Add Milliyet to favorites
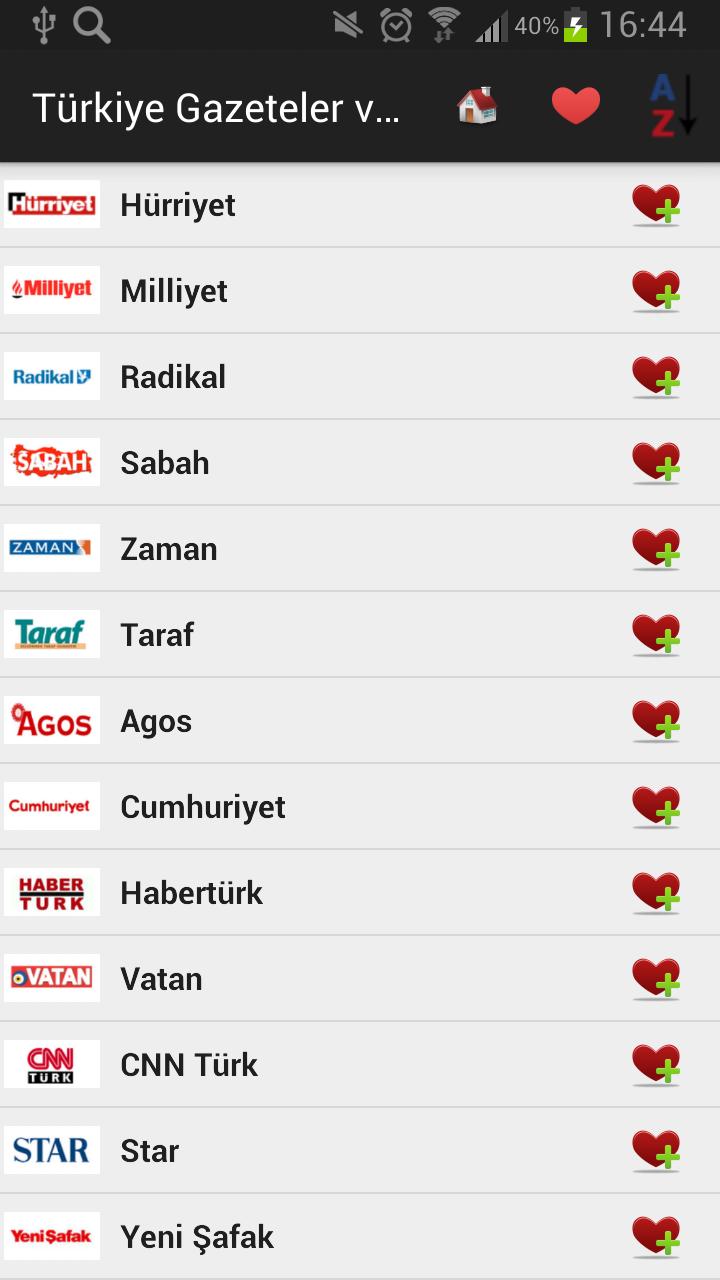The width and height of the screenshot is (720, 1280). (656, 290)
